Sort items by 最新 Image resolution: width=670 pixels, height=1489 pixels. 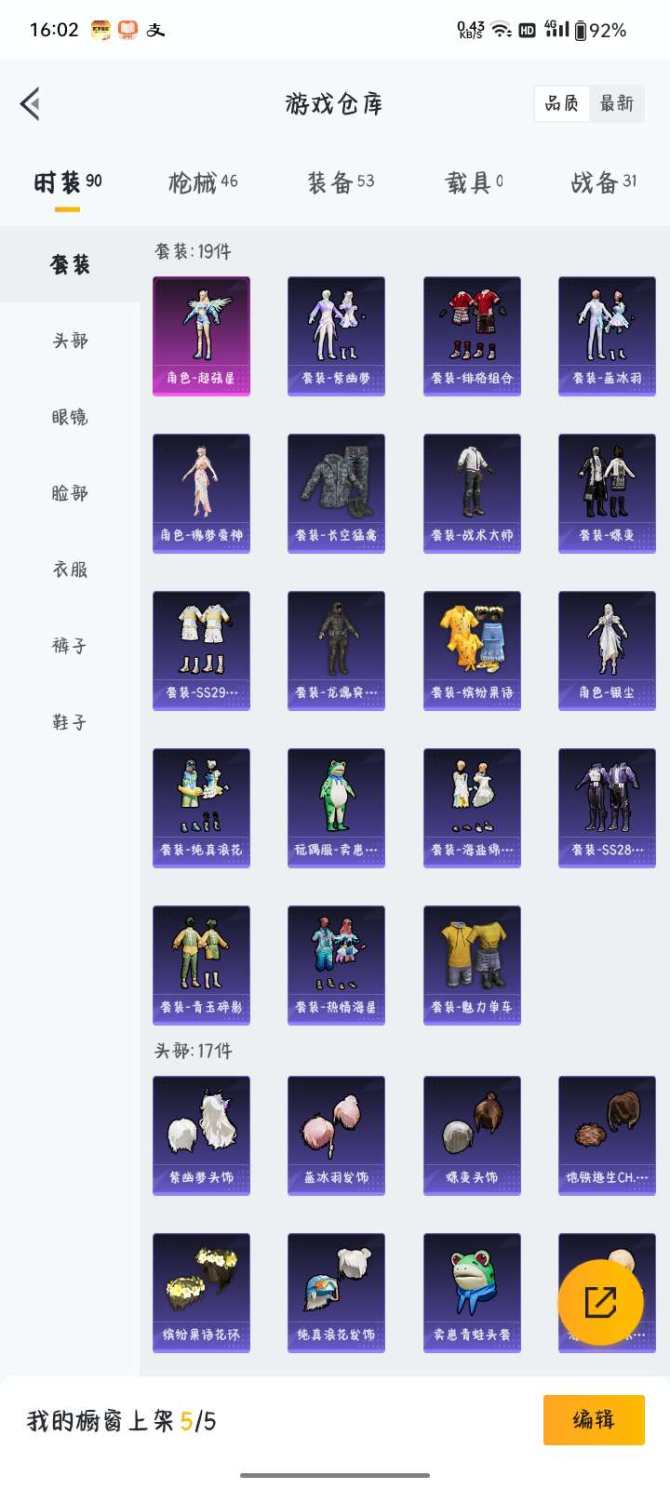[617, 103]
